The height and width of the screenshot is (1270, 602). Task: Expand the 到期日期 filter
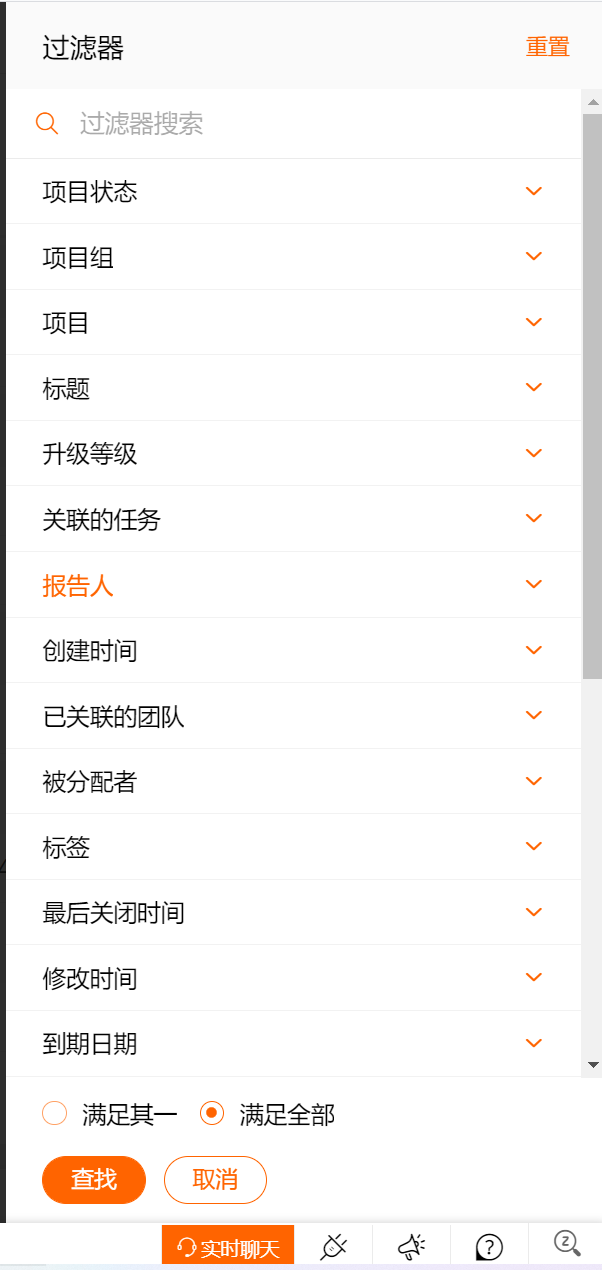pyautogui.click(x=293, y=1044)
